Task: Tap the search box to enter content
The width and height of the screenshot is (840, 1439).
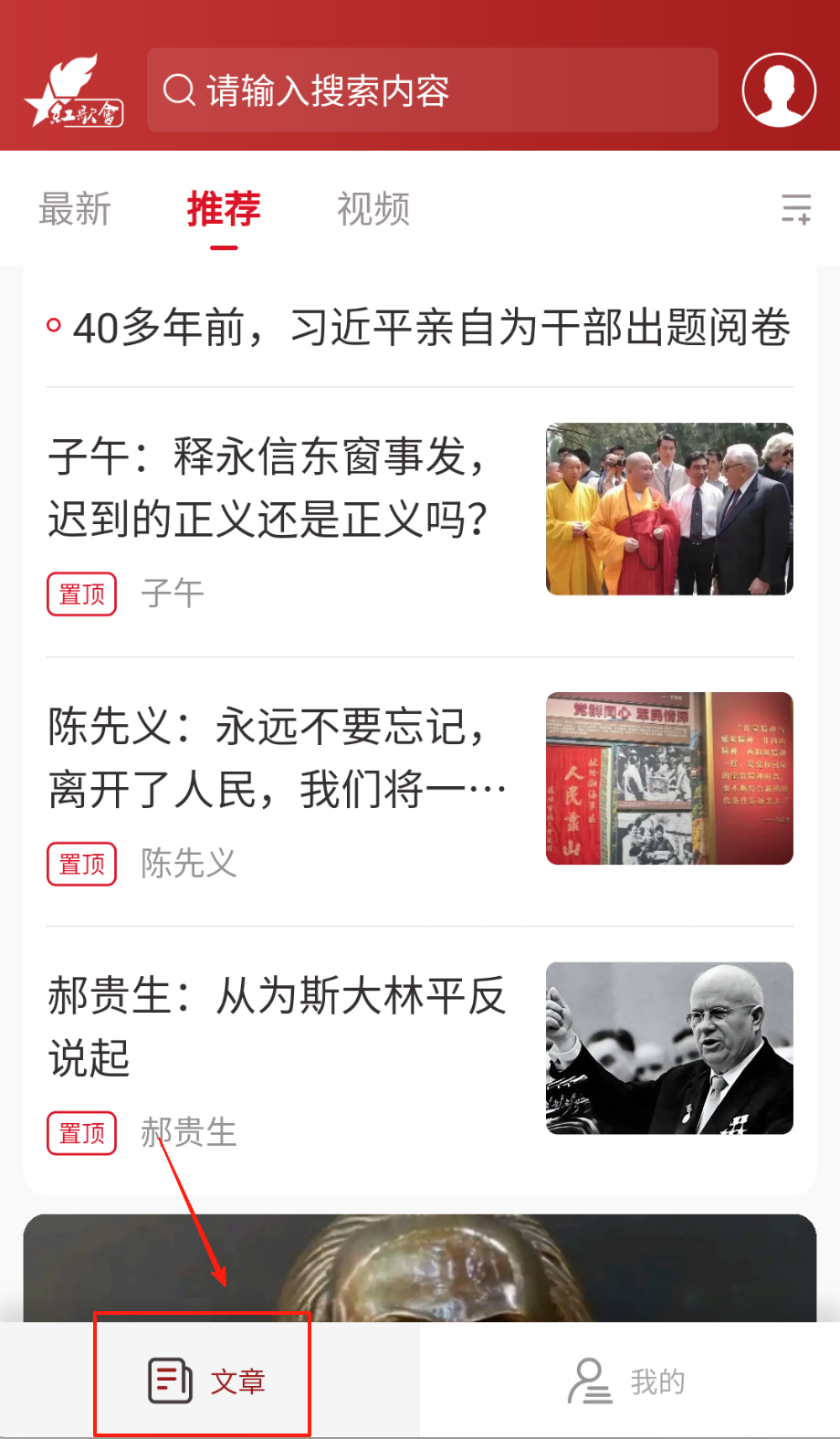Action: tap(432, 90)
